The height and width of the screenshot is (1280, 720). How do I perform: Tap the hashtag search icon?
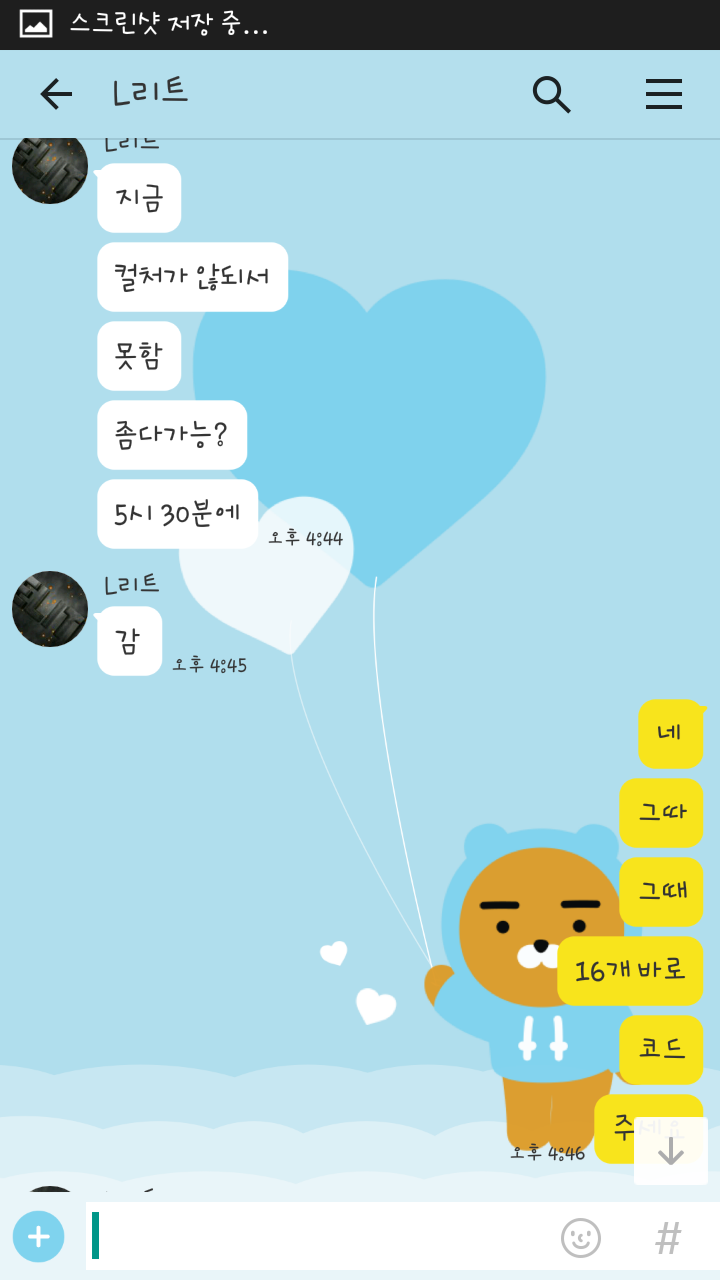click(668, 1237)
